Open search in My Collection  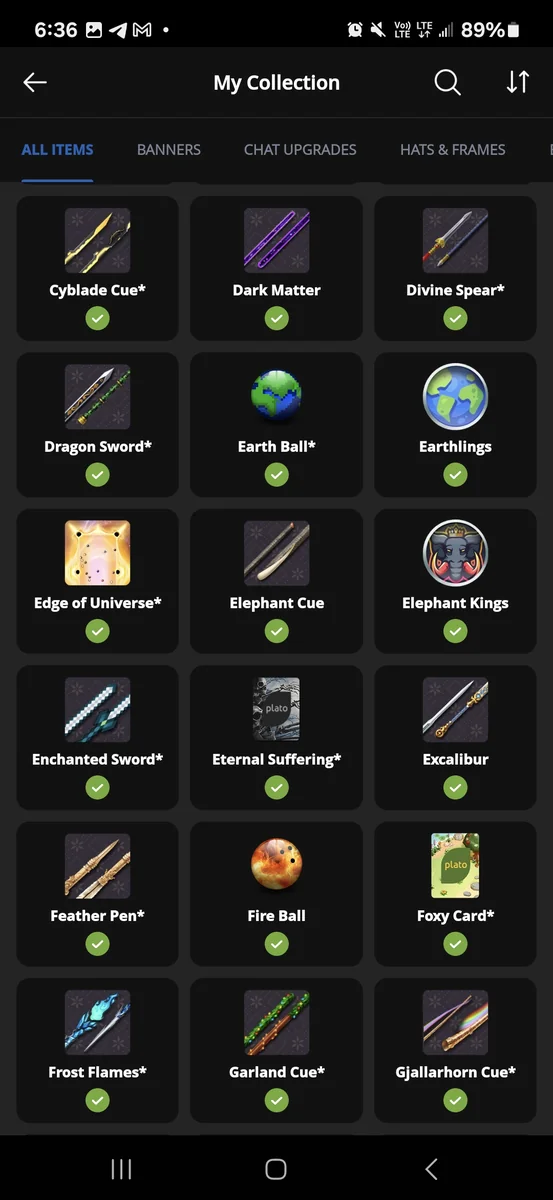[x=447, y=83]
